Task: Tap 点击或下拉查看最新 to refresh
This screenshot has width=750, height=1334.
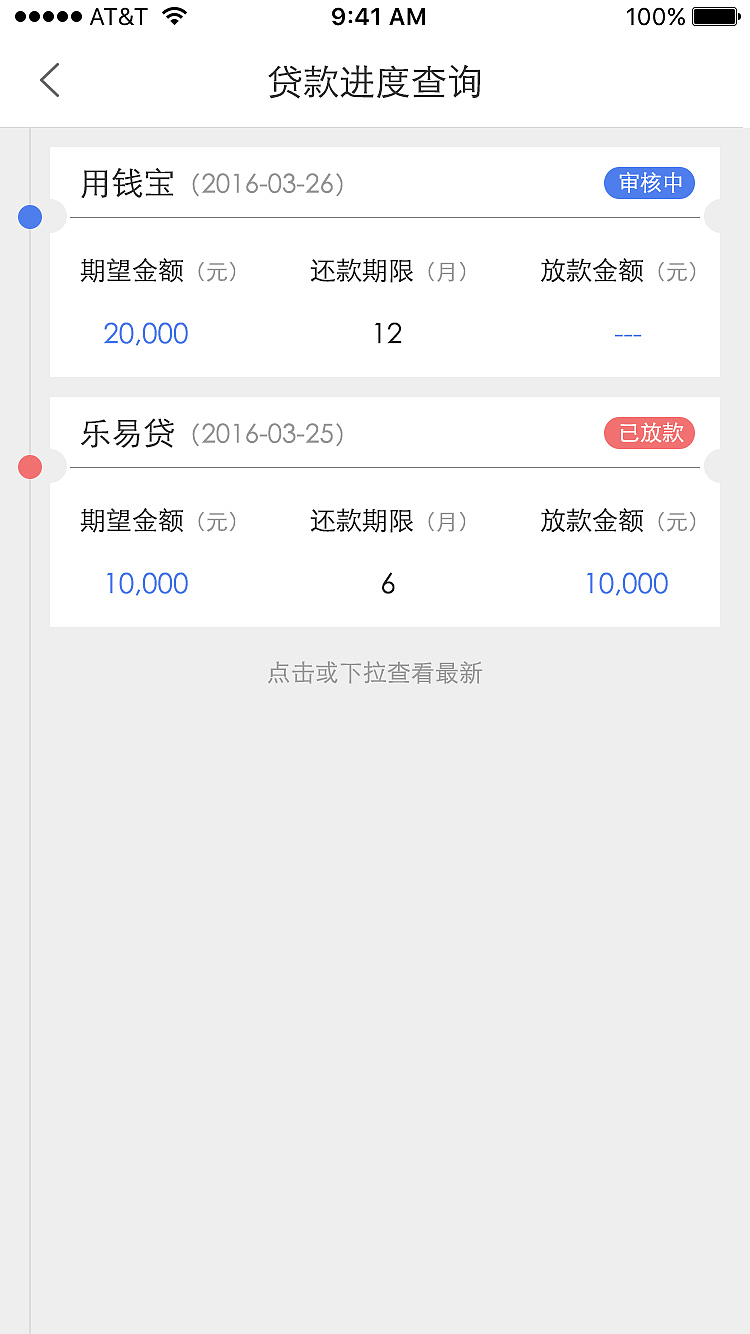Action: tap(375, 673)
